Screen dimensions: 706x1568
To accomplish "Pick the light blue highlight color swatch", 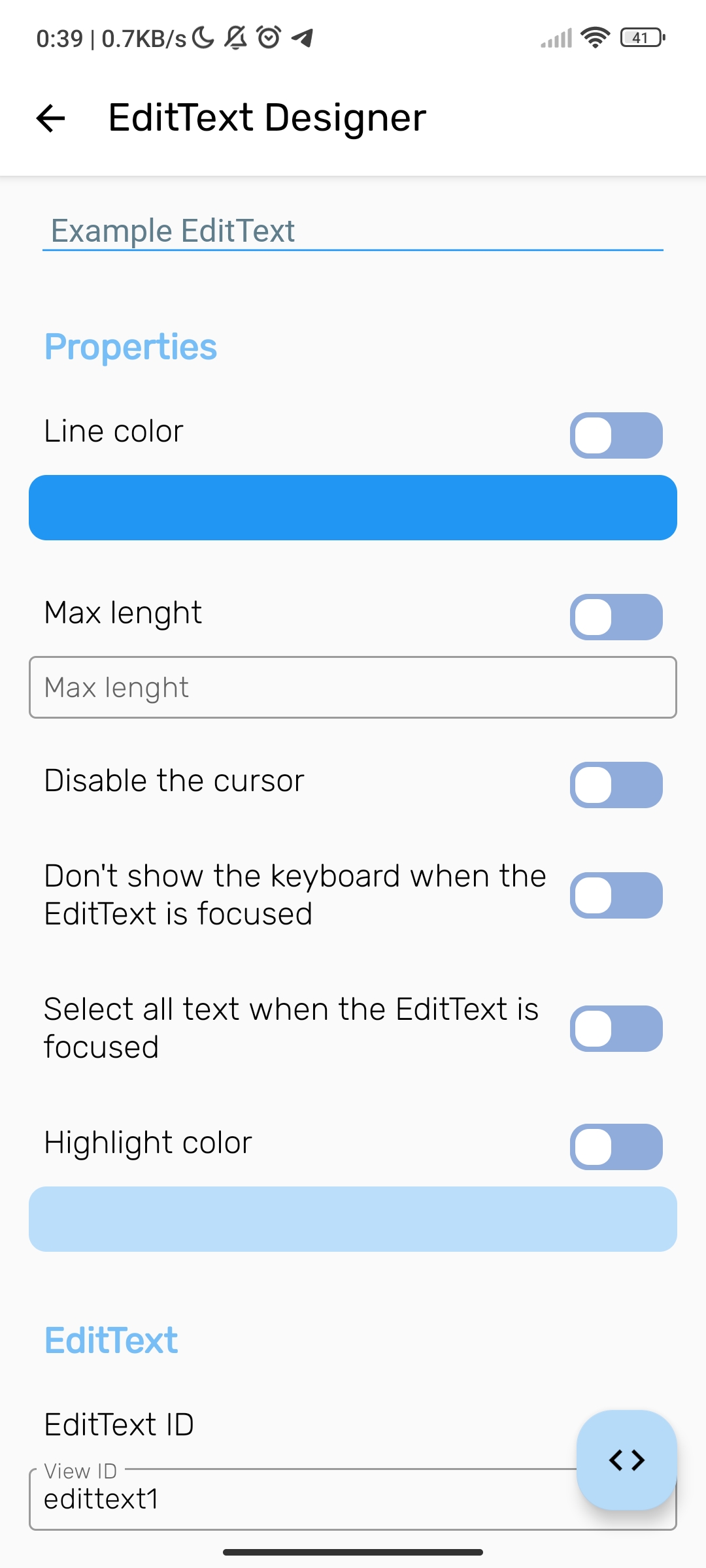I will point(353,1219).
